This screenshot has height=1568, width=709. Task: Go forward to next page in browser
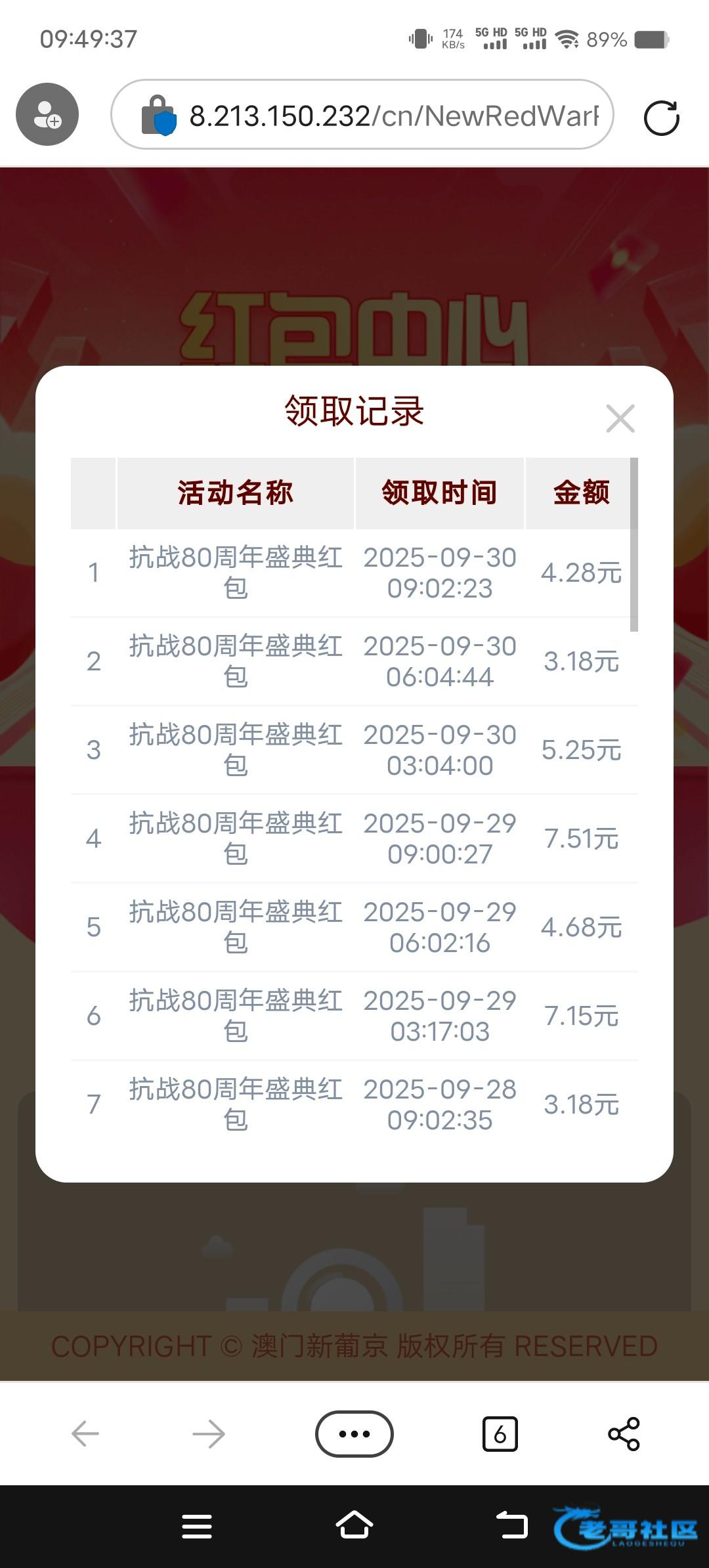point(209,1433)
